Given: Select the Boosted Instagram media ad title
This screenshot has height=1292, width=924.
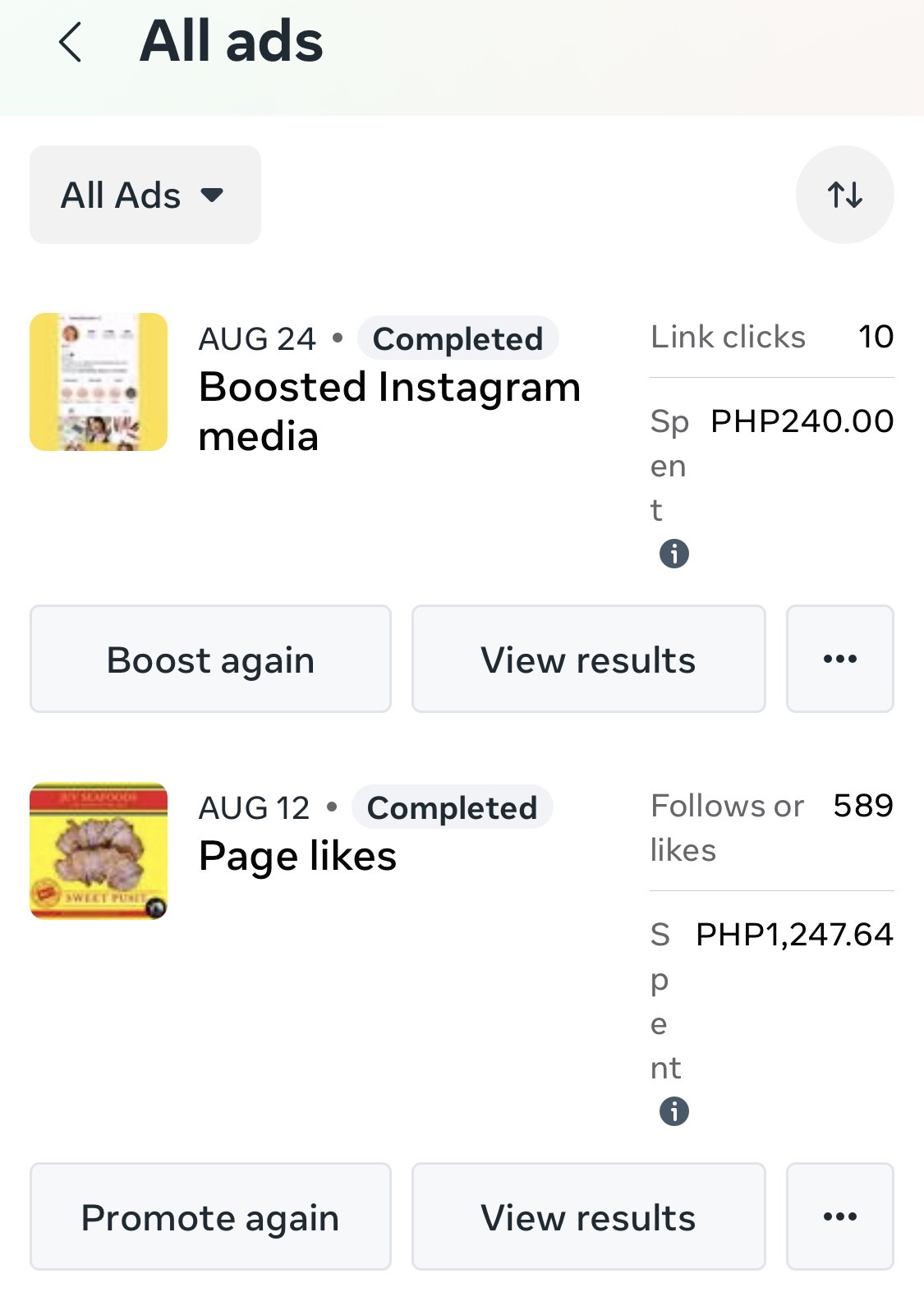Looking at the screenshot, I should coord(389,411).
